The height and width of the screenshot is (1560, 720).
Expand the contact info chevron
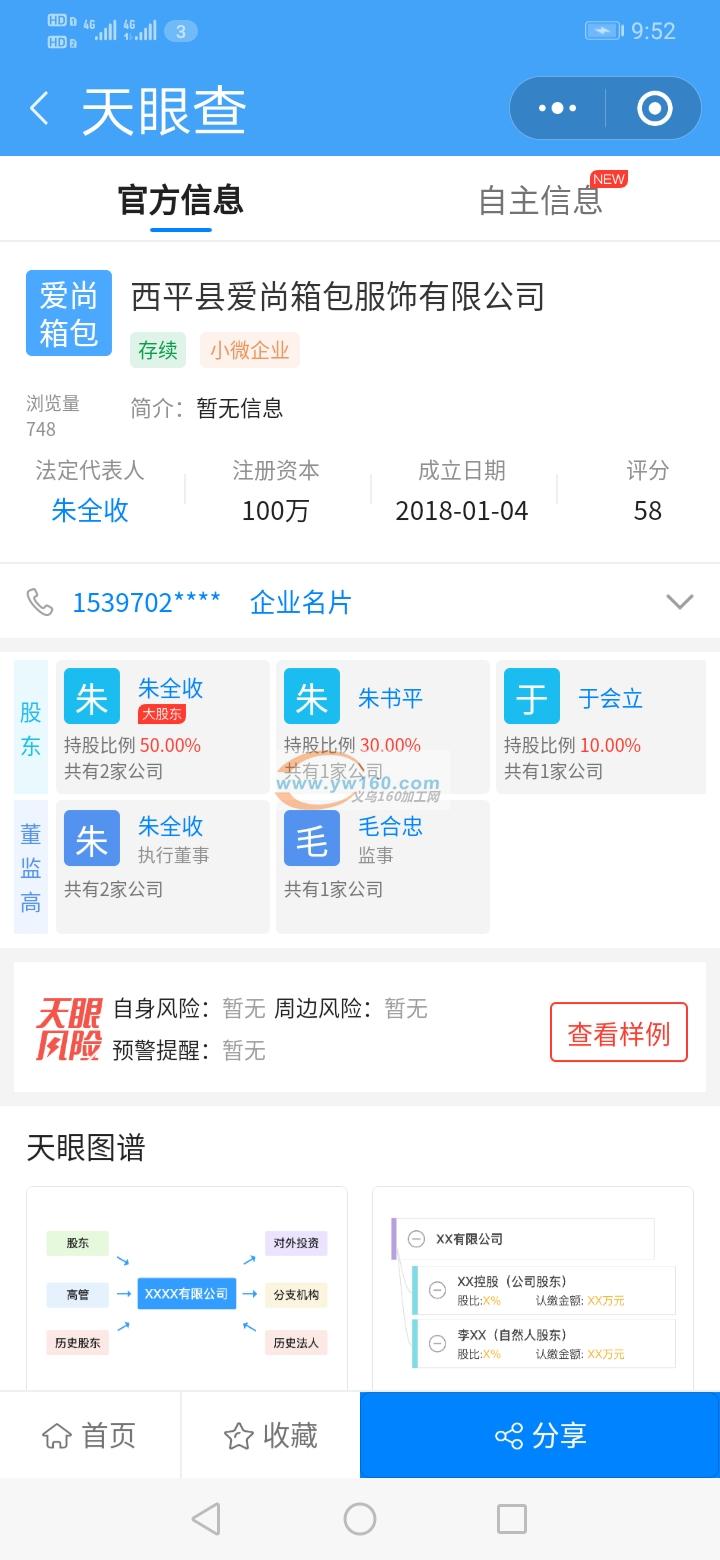(x=679, y=602)
